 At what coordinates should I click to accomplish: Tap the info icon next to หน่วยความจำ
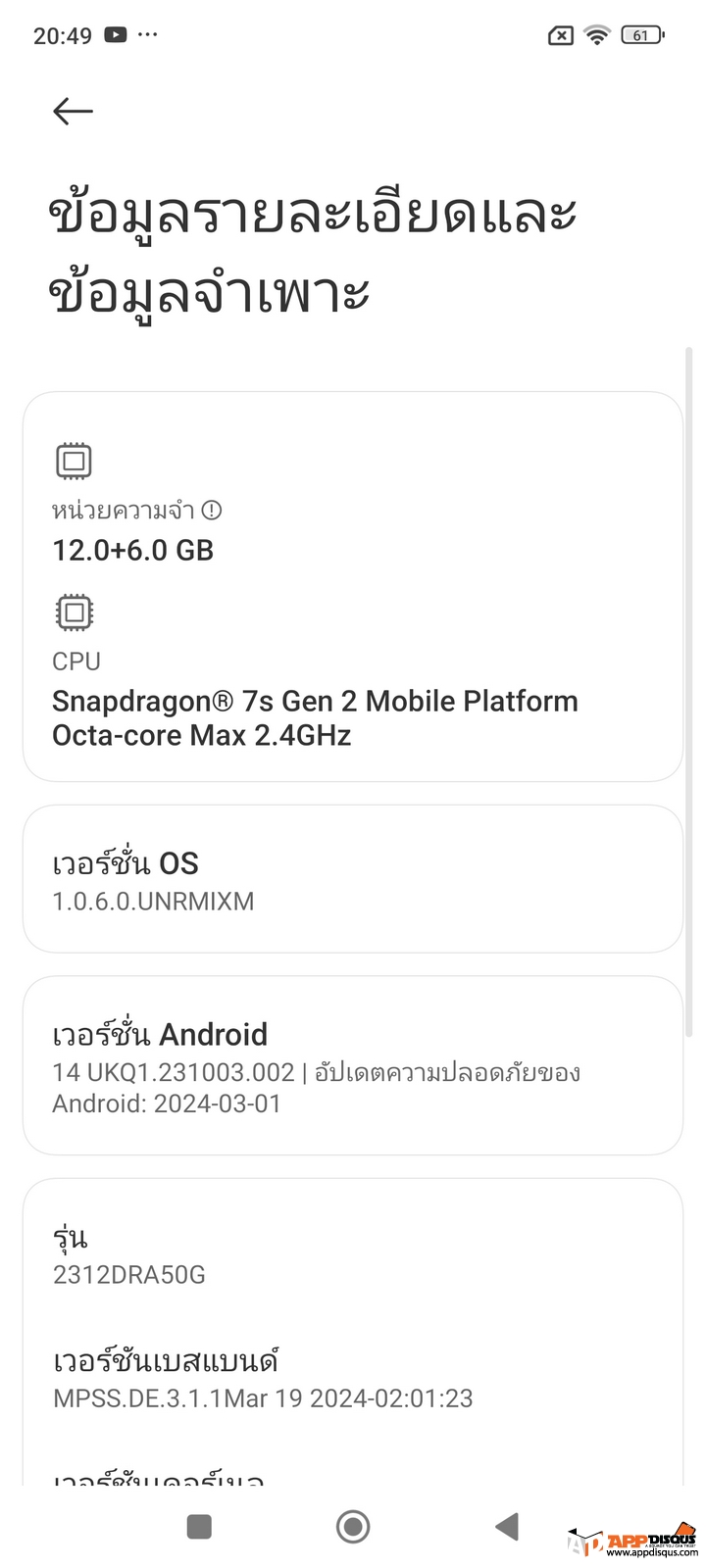pos(212,511)
